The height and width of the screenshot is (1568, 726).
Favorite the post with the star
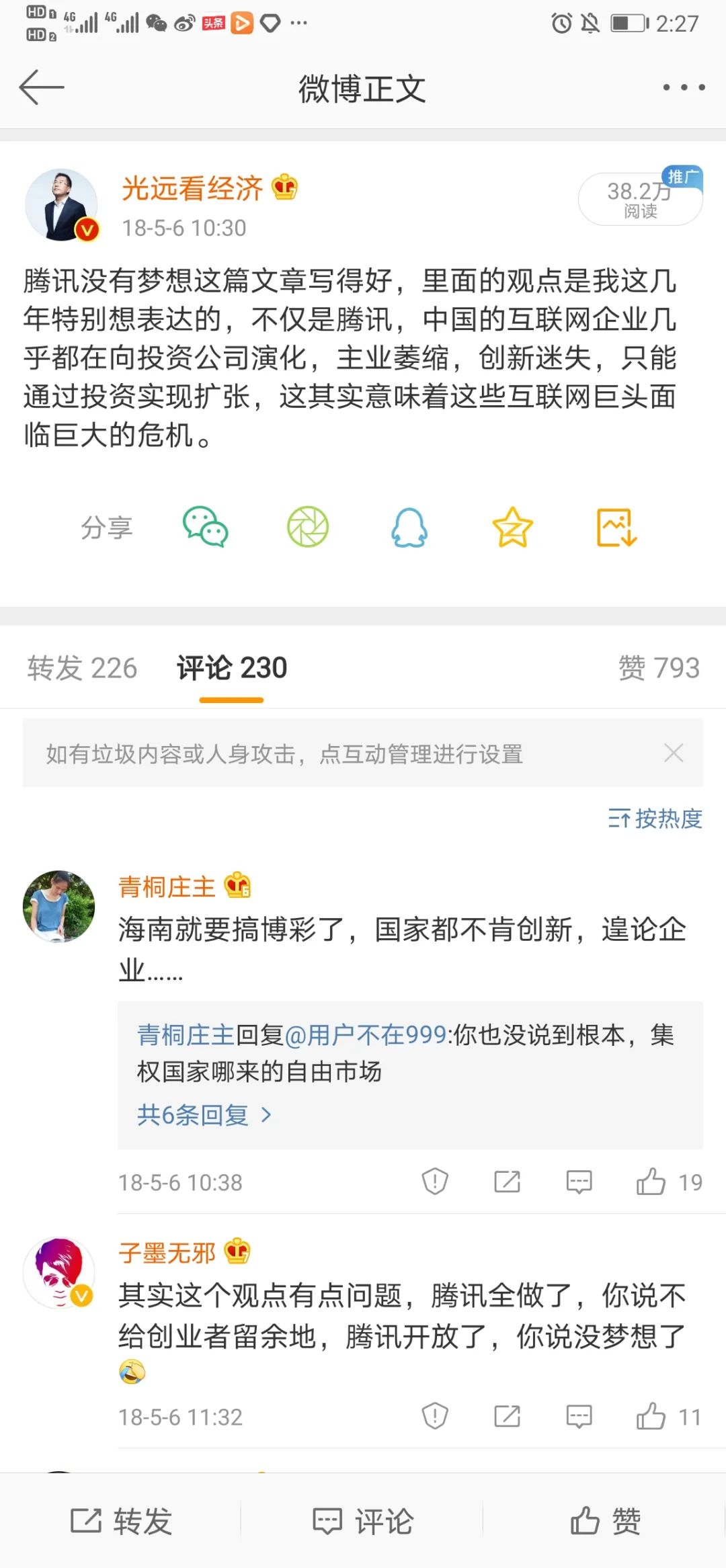click(512, 528)
